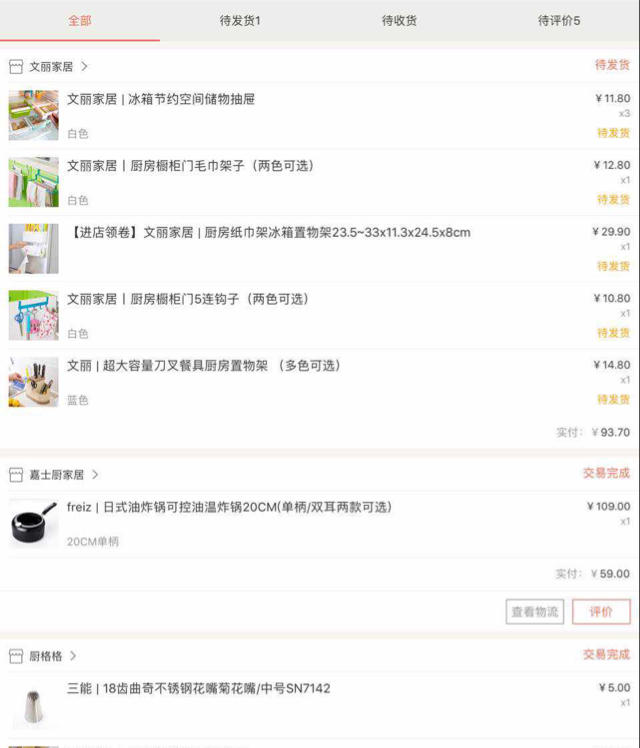Tap the 查看物流 button

(536, 612)
